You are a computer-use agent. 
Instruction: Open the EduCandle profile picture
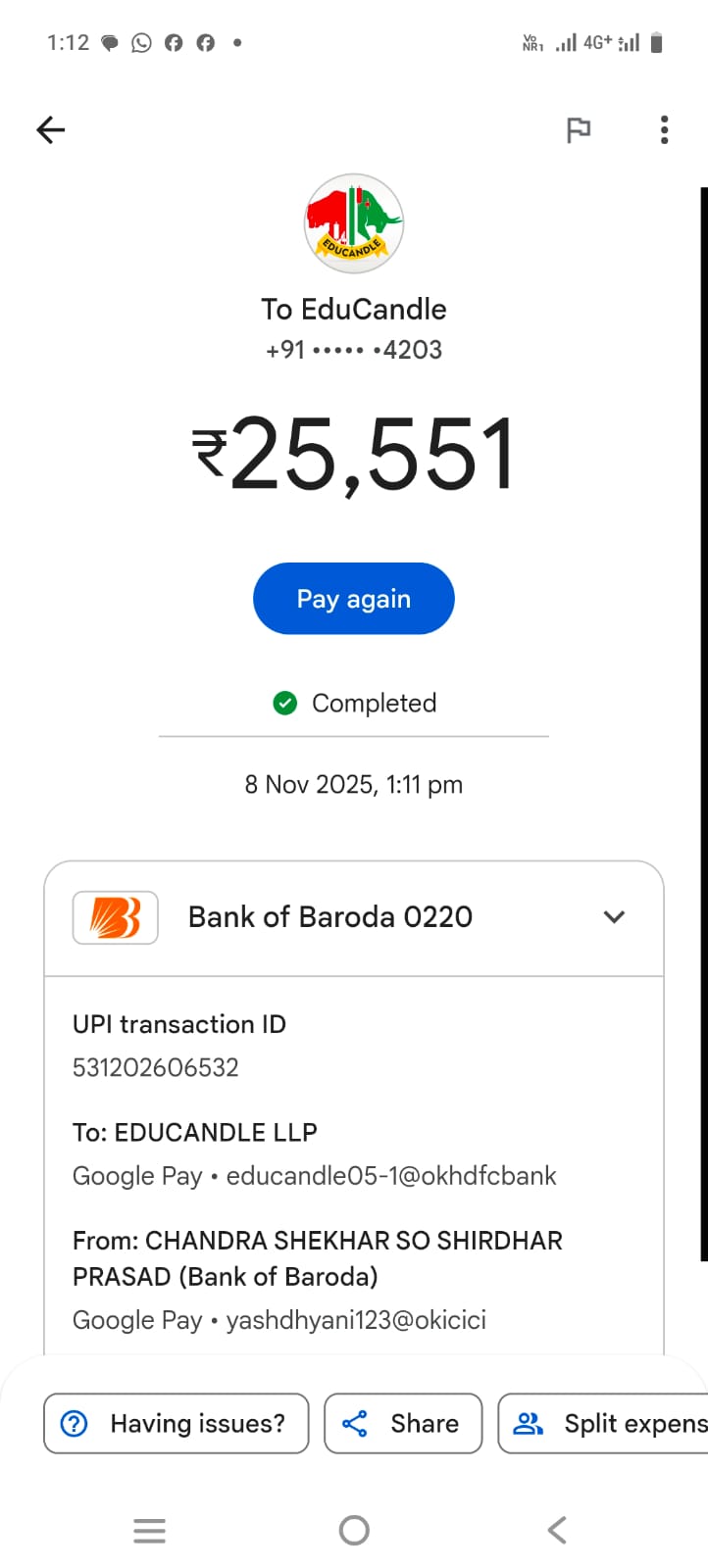pyautogui.click(x=354, y=224)
